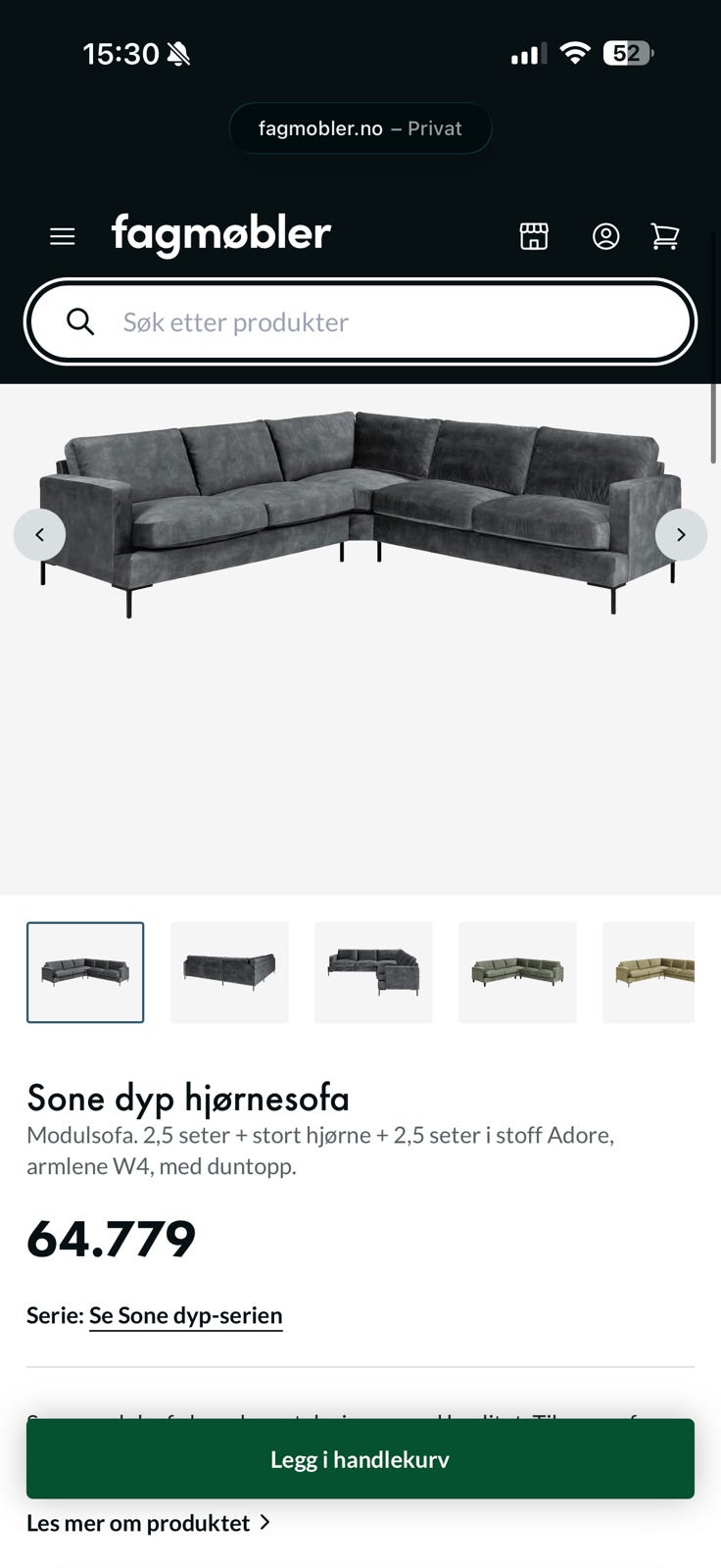Select the second thumbnail showing sofa back
This screenshot has width=721, height=1568.
coord(229,972)
